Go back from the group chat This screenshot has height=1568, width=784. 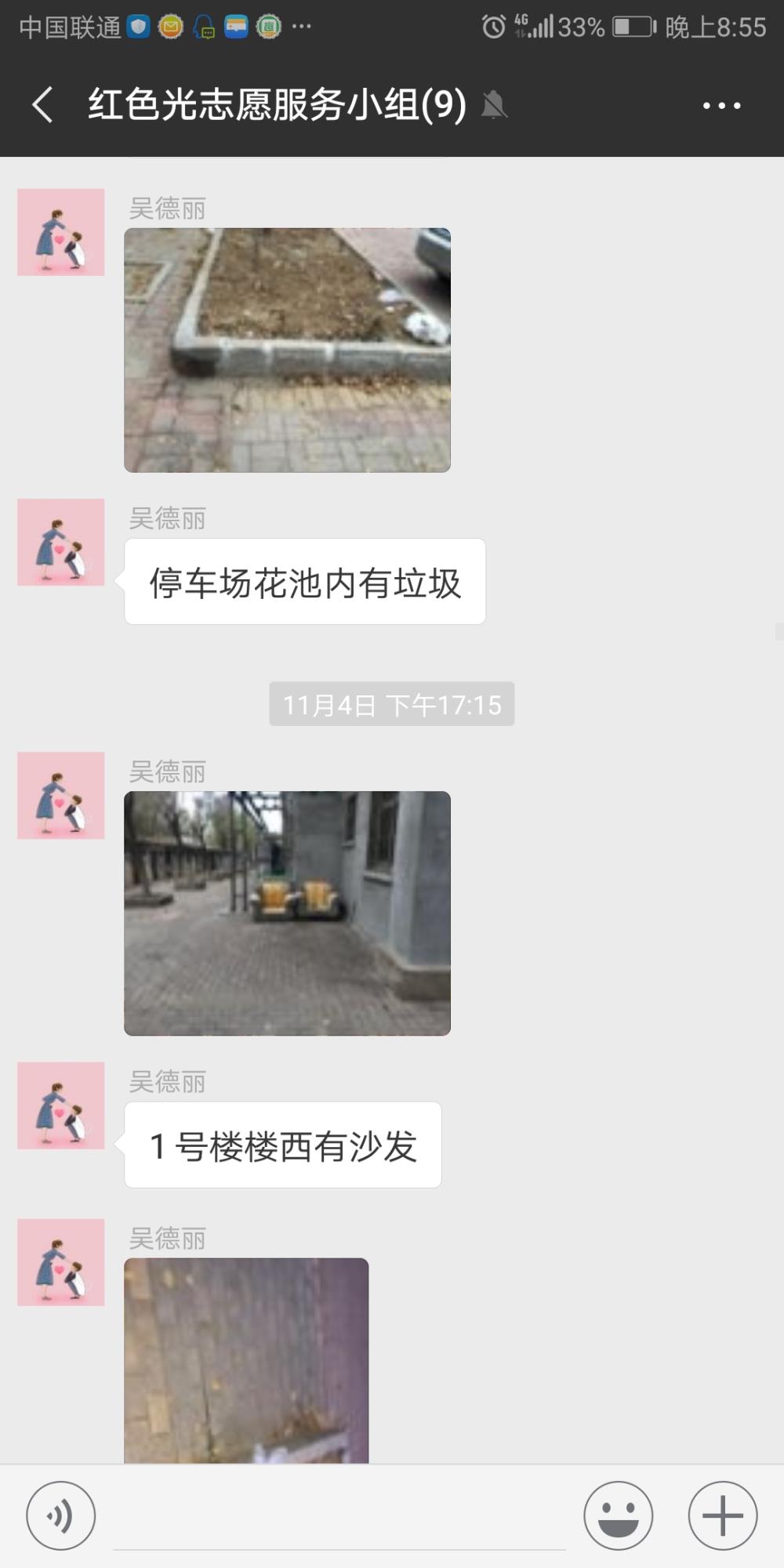click(43, 105)
